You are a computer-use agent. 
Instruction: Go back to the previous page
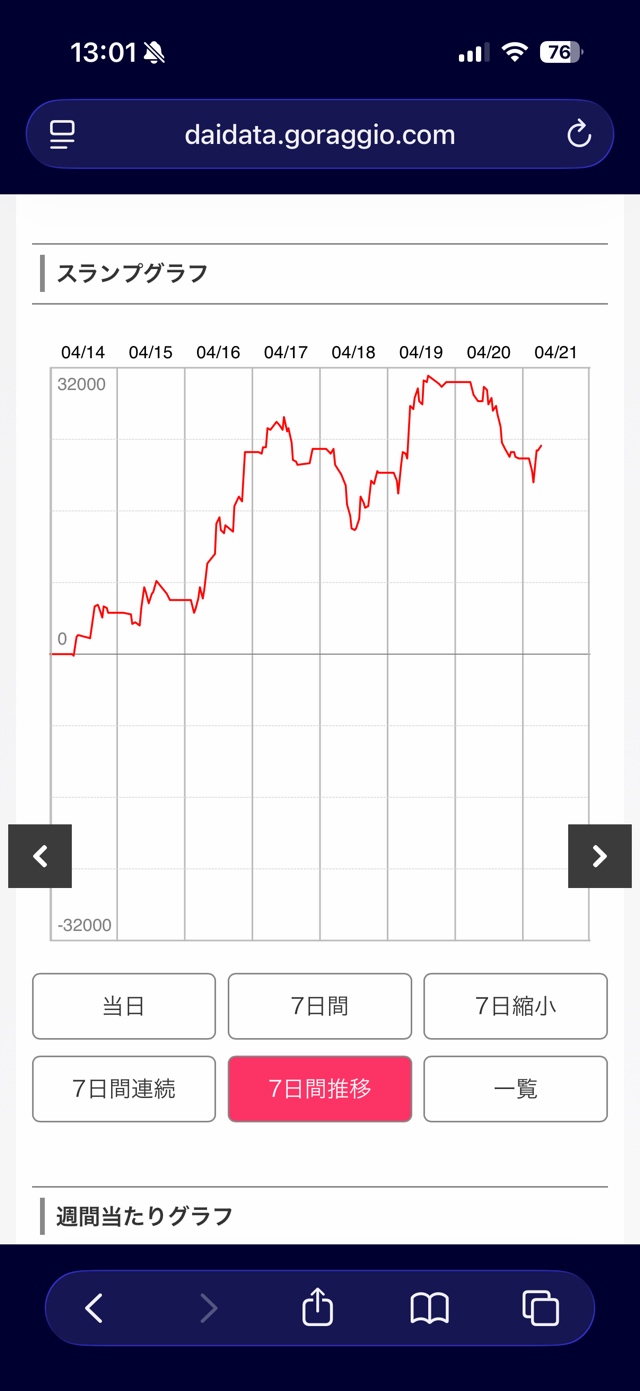[94, 1308]
